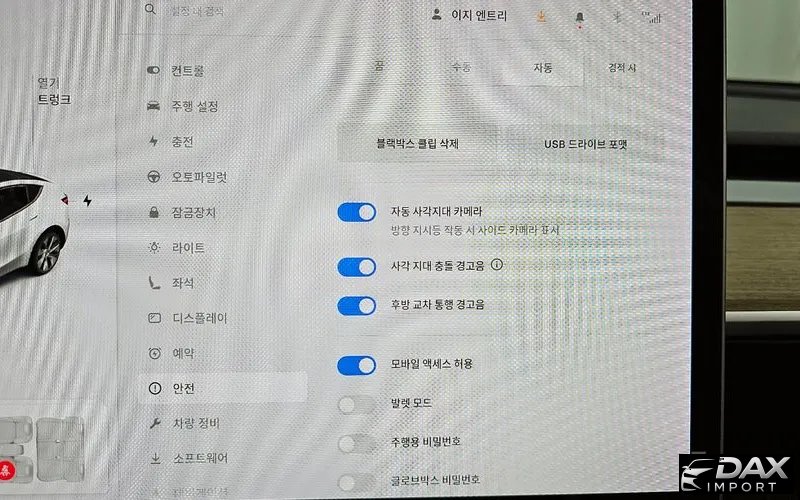Go to 라이트 settings
This screenshot has width=800, height=500.
pos(188,248)
